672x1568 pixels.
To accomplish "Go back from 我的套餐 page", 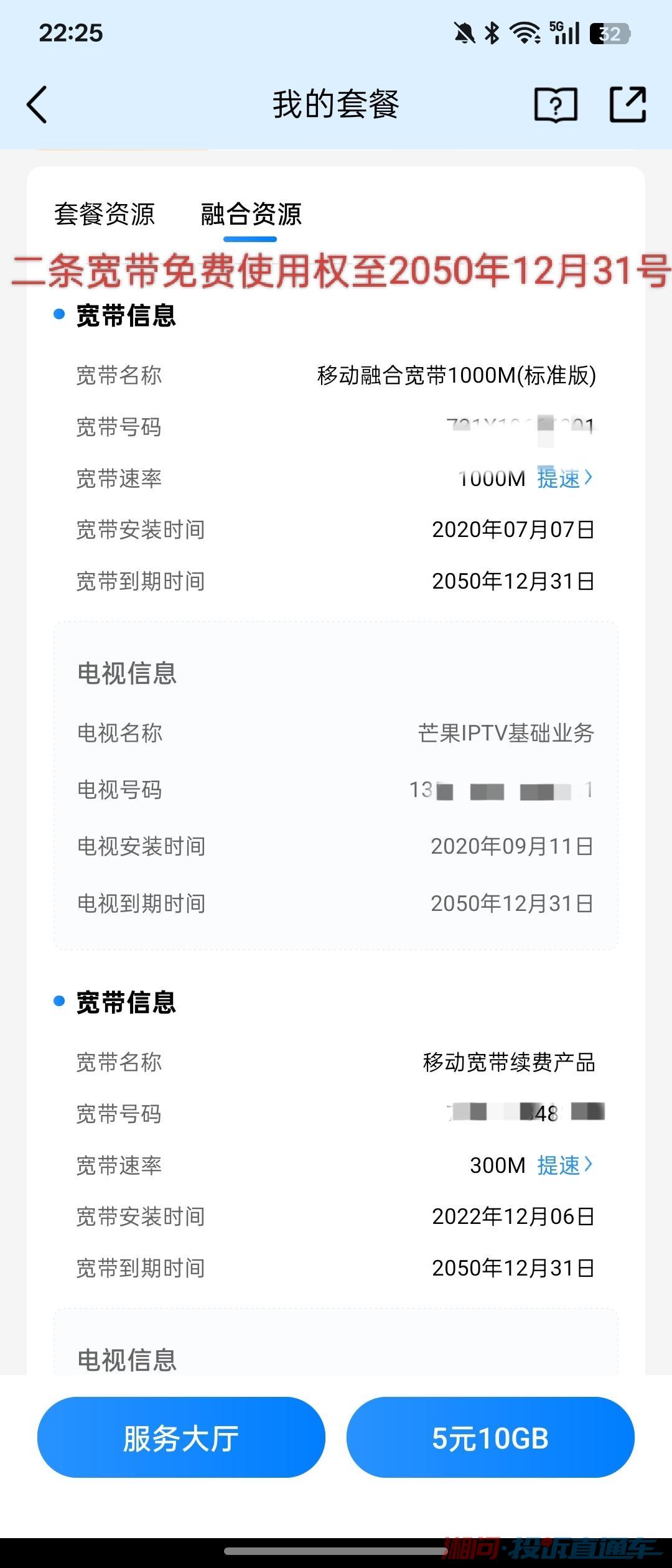I will pyautogui.click(x=37, y=105).
